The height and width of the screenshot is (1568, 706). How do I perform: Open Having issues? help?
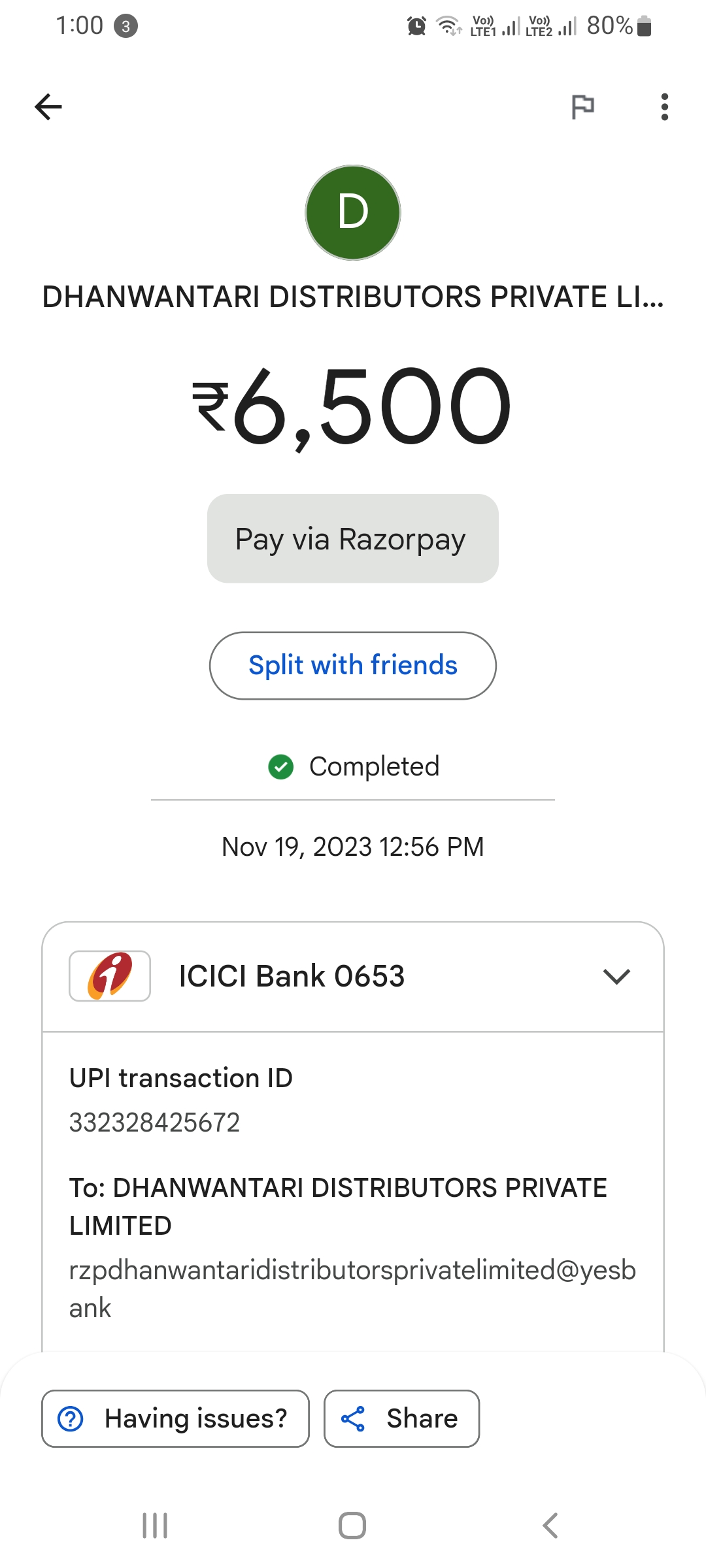click(x=175, y=1418)
